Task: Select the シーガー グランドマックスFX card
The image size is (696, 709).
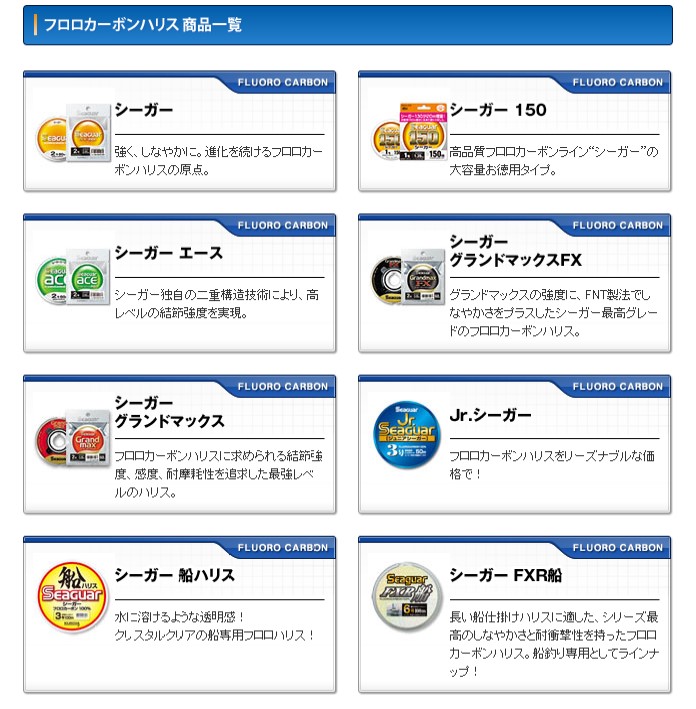Action: pos(515,282)
